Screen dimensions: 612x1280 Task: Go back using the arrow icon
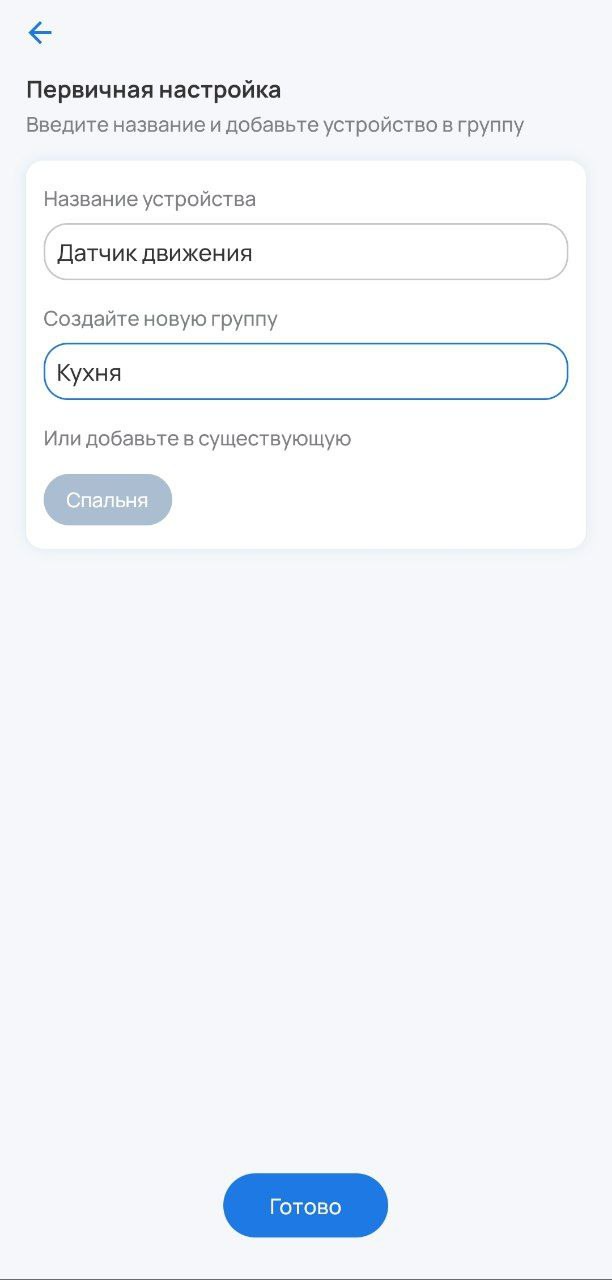(x=40, y=33)
